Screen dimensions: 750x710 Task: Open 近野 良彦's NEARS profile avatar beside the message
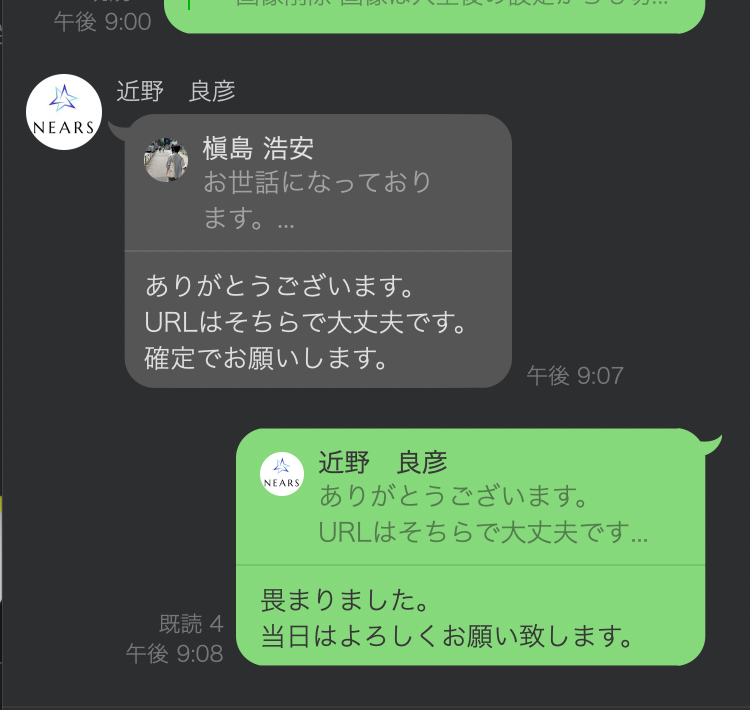(63, 111)
